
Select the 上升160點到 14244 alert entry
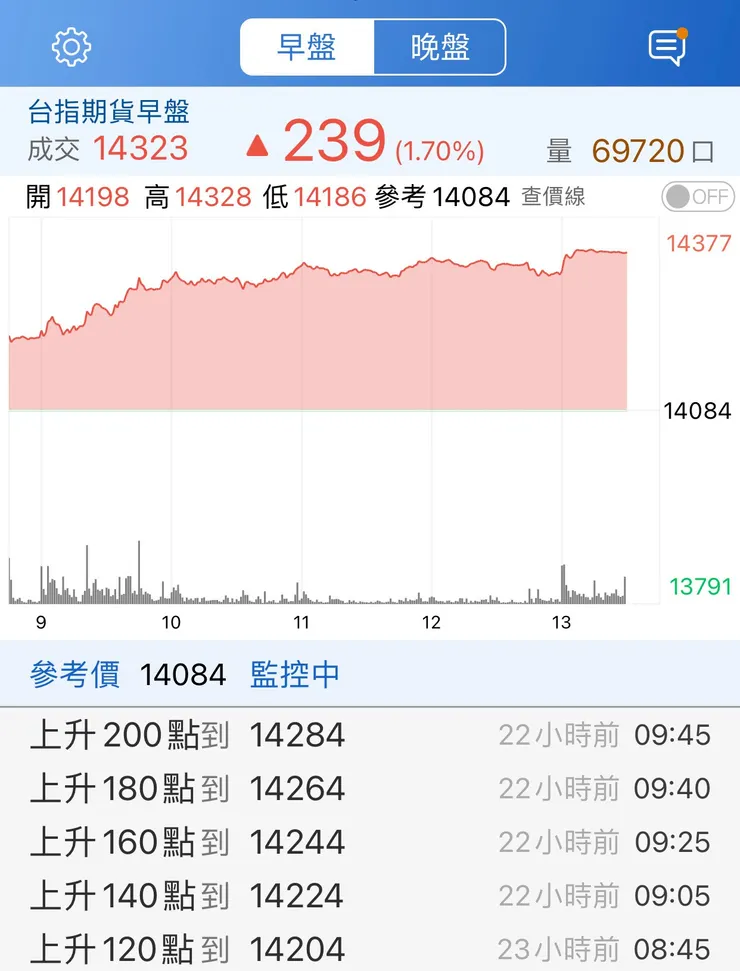pos(185,842)
